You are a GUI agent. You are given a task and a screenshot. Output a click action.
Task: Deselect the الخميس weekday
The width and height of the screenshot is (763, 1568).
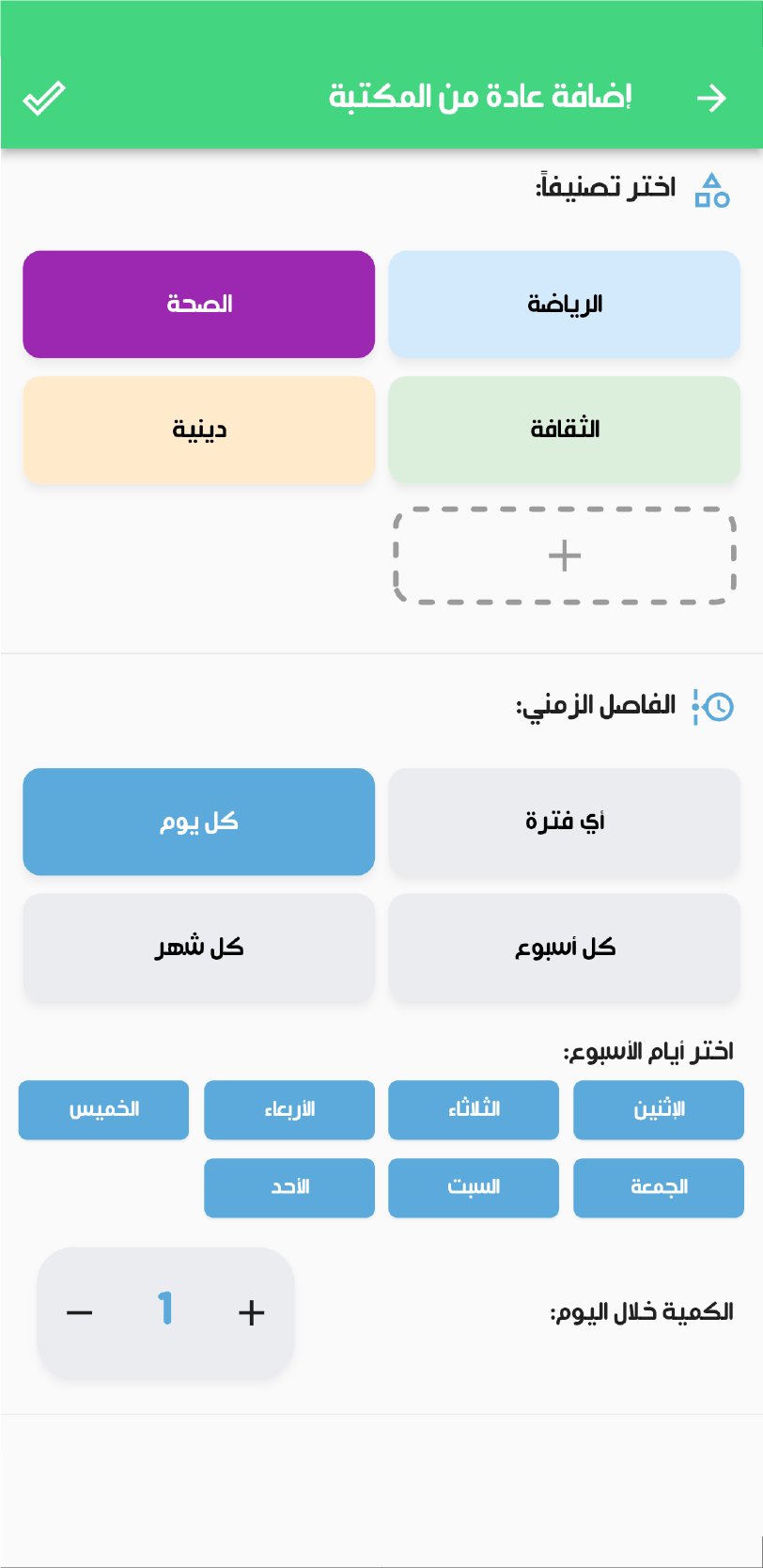pyautogui.click(x=103, y=1110)
